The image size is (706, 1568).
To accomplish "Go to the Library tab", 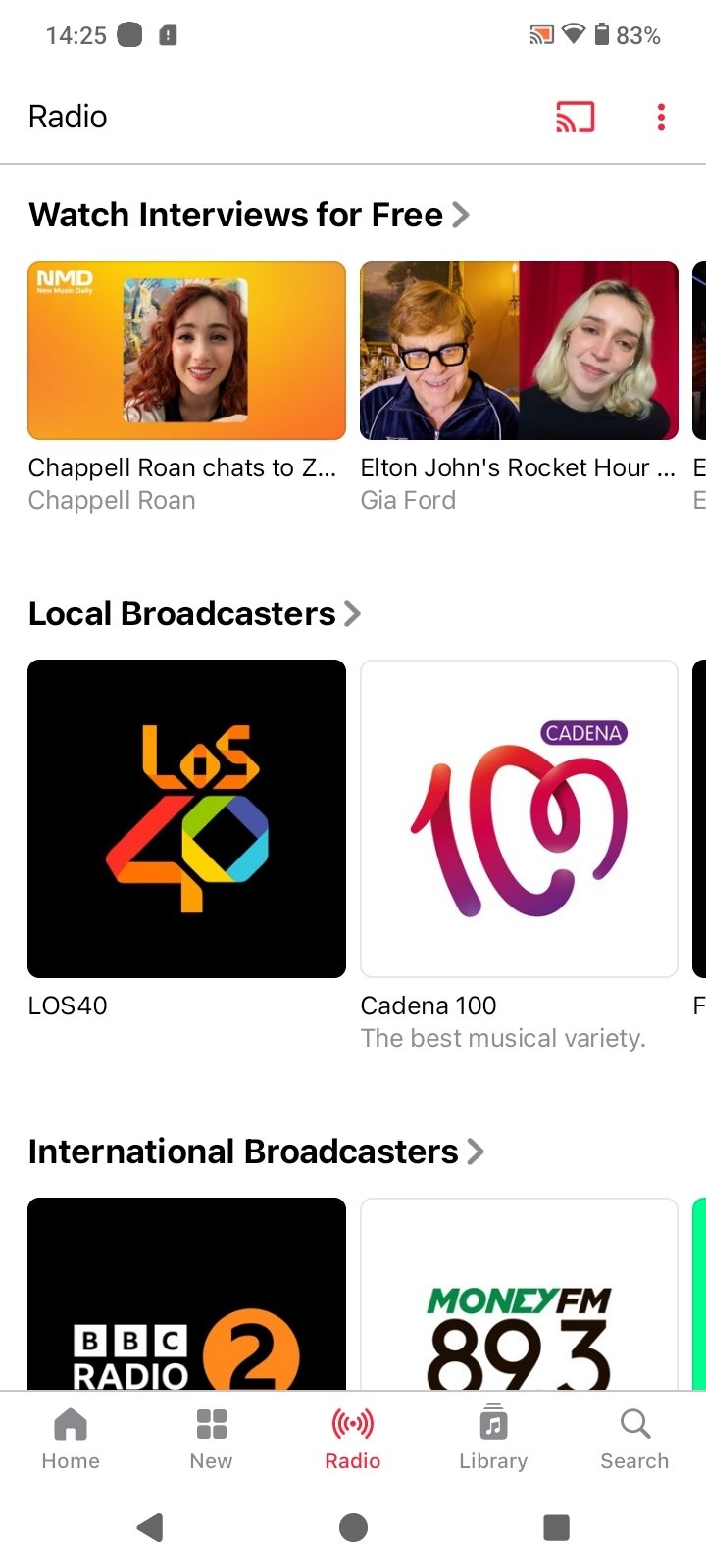I will click(x=493, y=1439).
